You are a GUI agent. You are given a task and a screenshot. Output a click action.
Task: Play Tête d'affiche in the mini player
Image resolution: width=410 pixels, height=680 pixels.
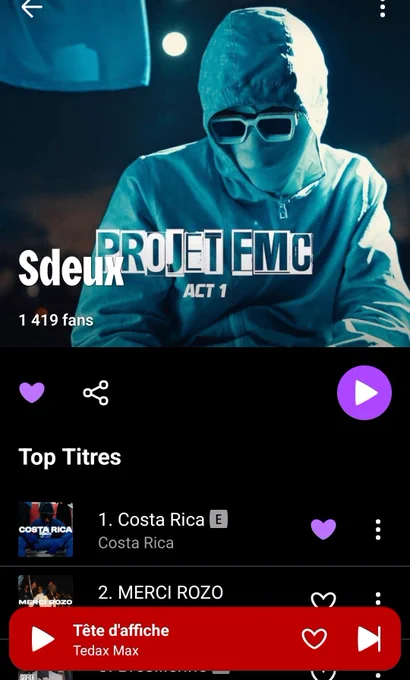[x=43, y=639]
